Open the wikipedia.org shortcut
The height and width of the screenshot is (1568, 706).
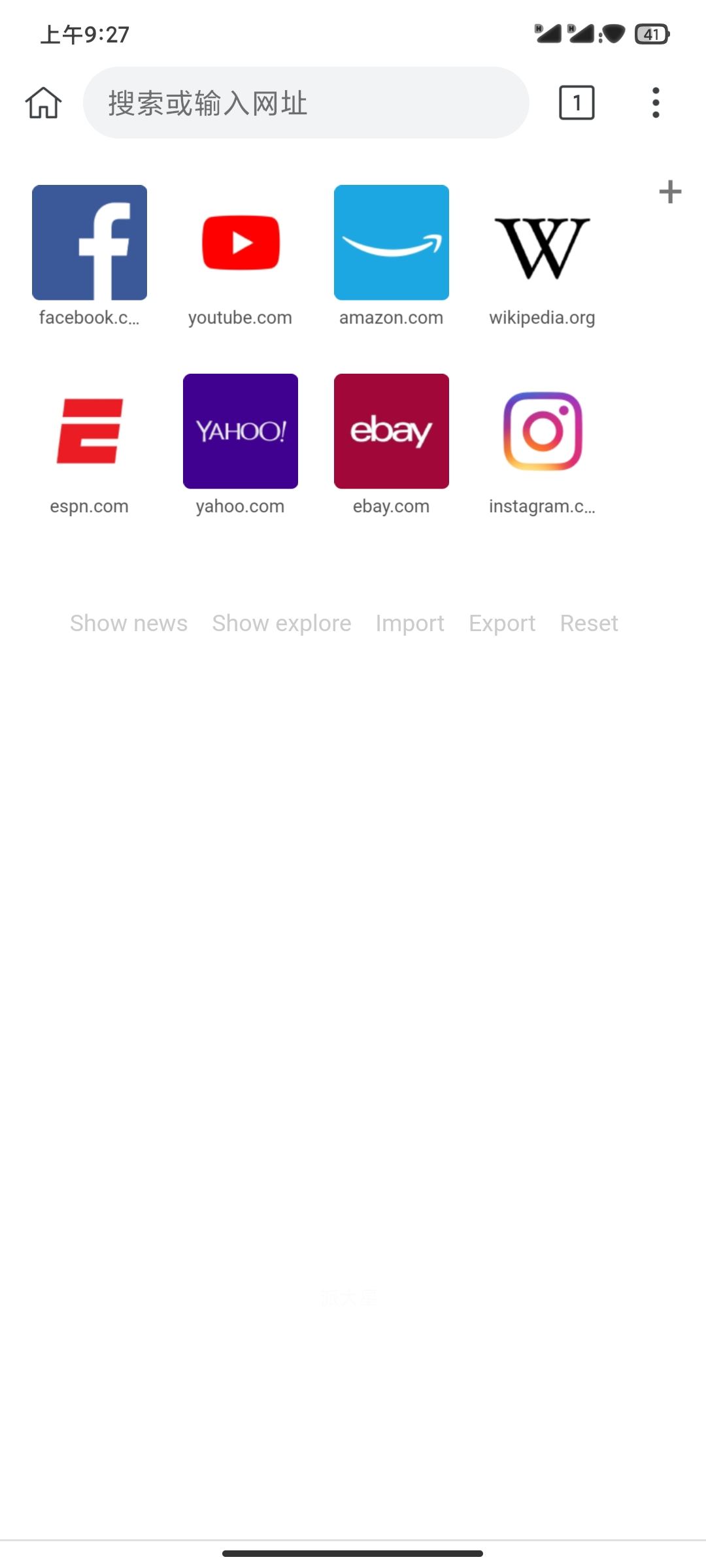click(x=542, y=243)
